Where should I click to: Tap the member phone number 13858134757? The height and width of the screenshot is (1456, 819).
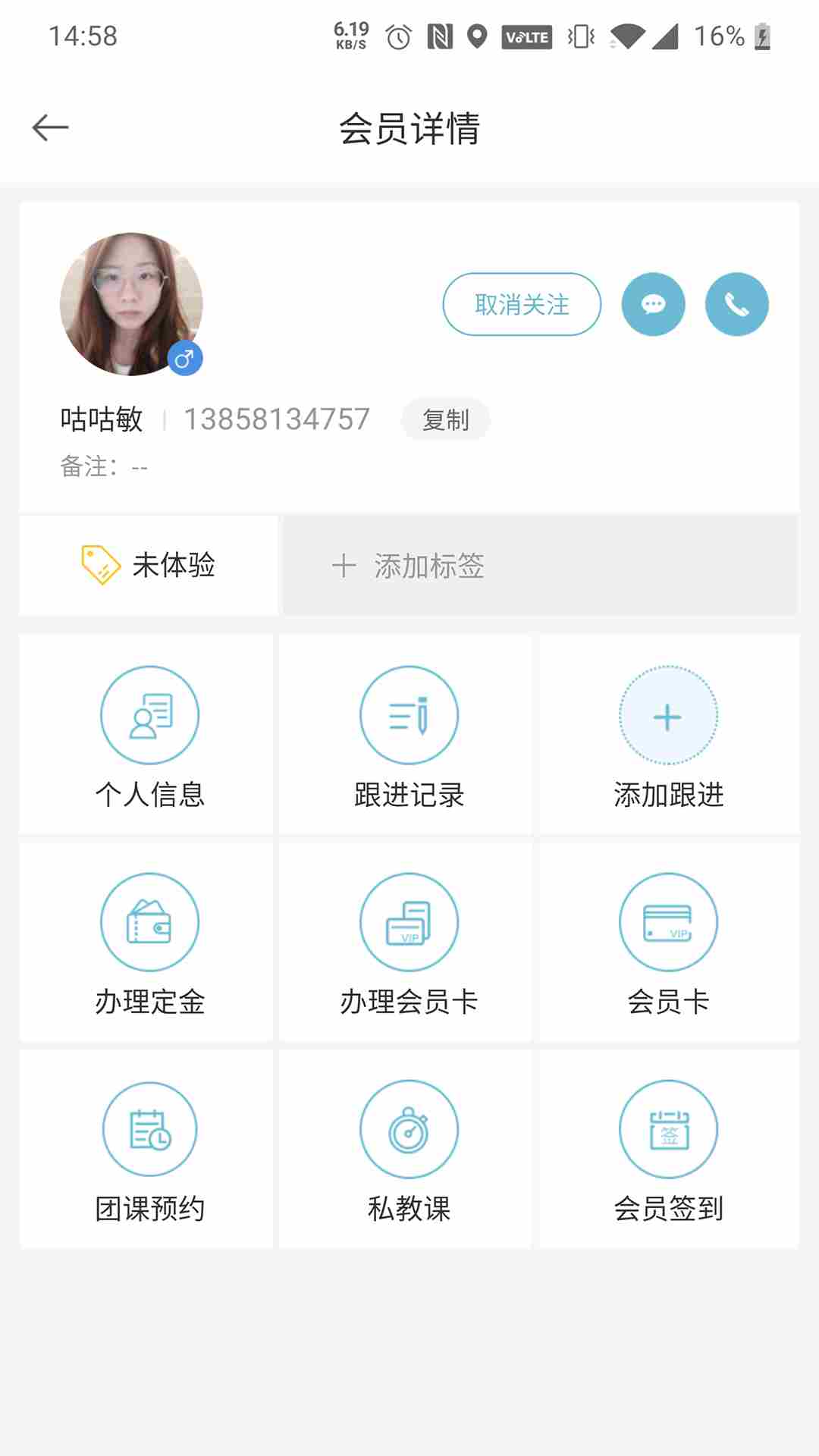(277, 418)
